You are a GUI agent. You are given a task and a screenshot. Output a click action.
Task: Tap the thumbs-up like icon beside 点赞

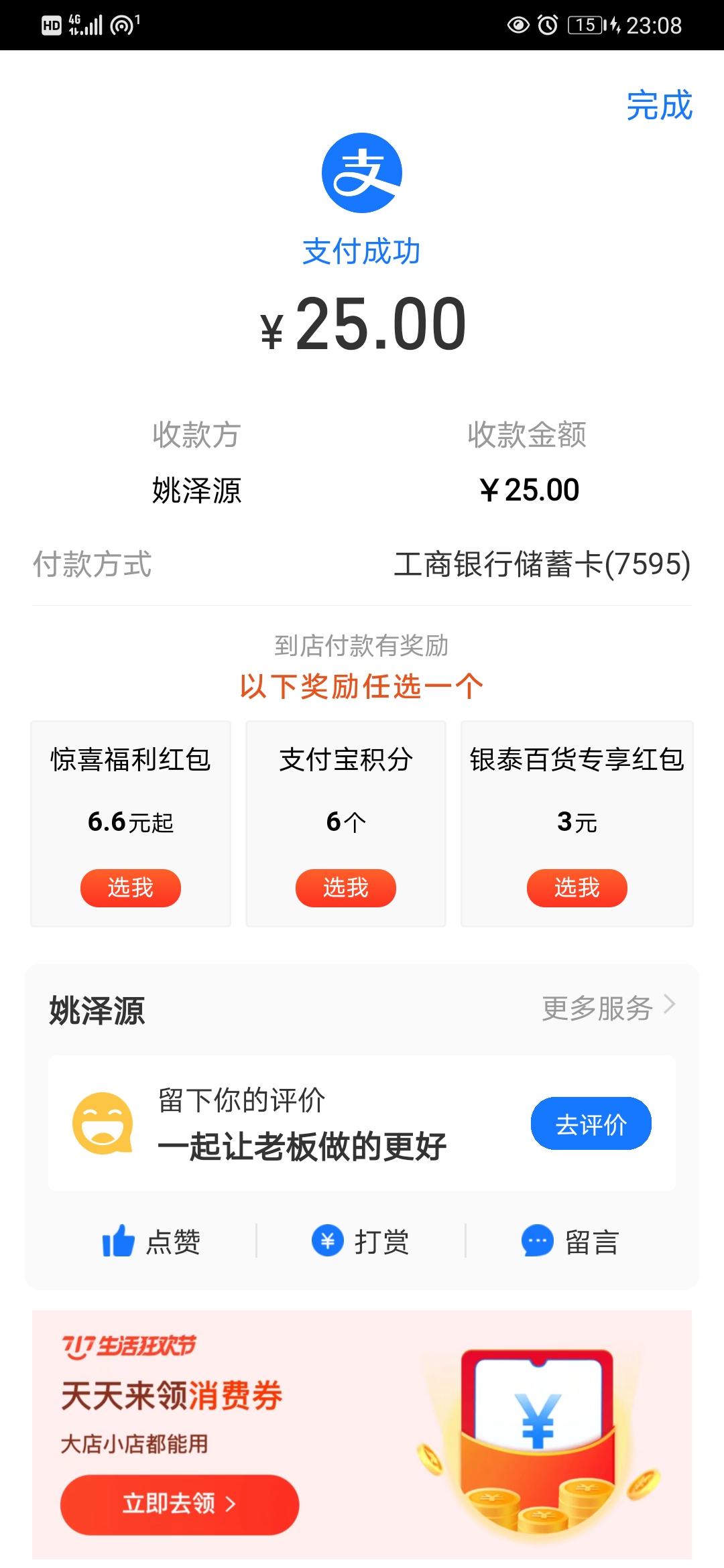pyautogui.click(x=118, y=1241)
